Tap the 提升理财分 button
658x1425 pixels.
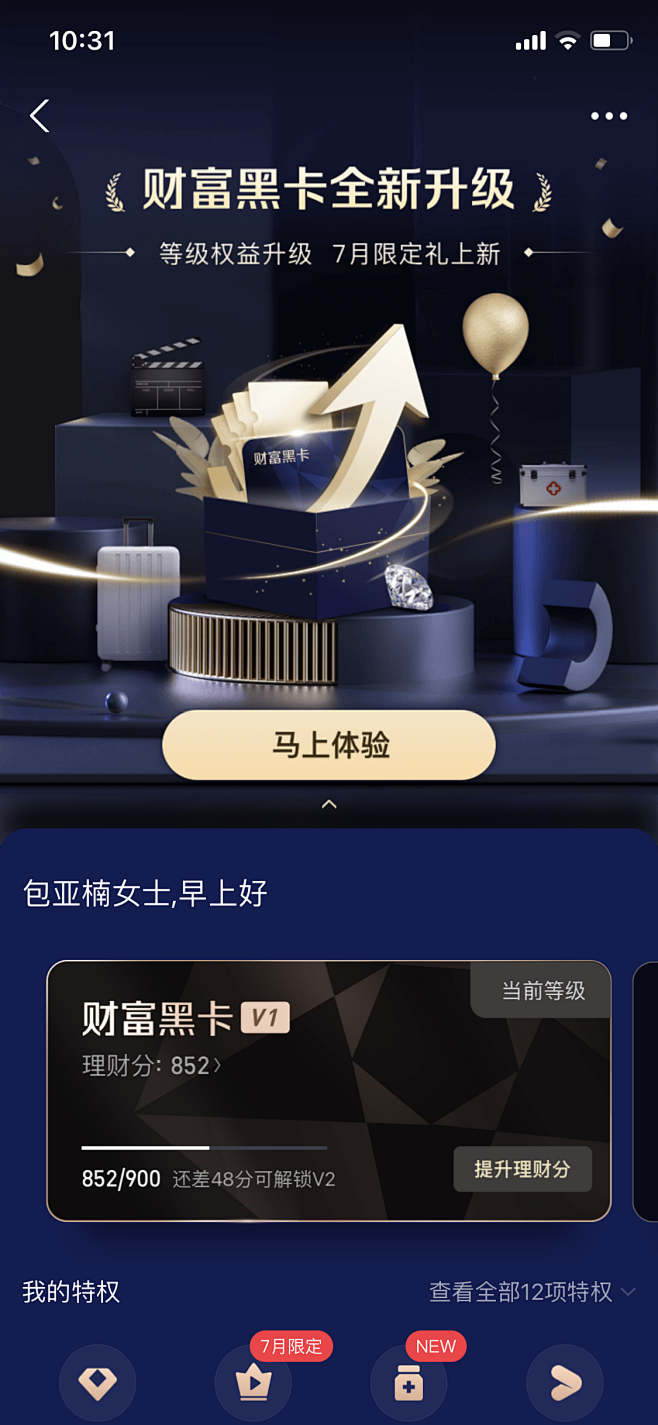click(x=522, y=1169)
